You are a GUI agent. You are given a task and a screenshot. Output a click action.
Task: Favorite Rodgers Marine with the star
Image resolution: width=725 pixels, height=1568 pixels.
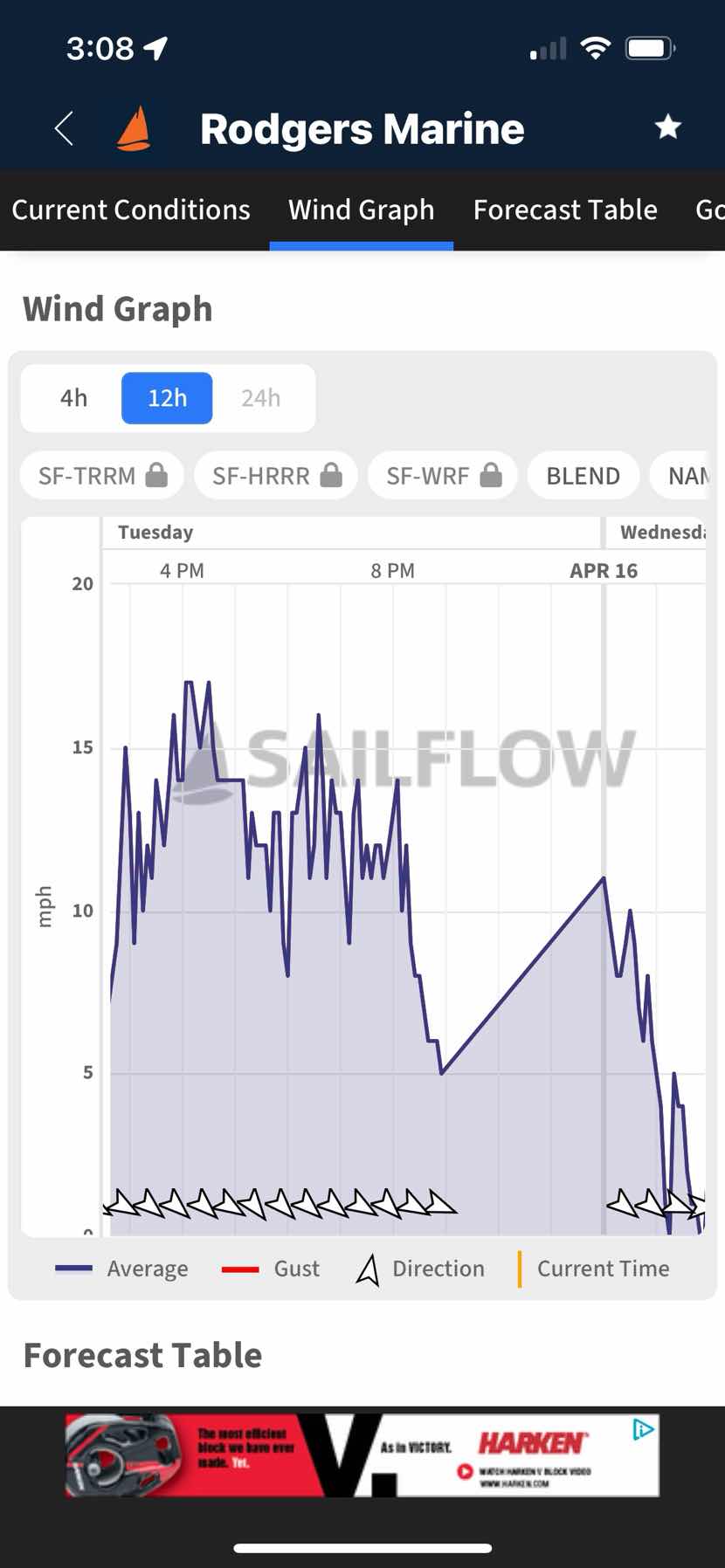coord(668,127)
